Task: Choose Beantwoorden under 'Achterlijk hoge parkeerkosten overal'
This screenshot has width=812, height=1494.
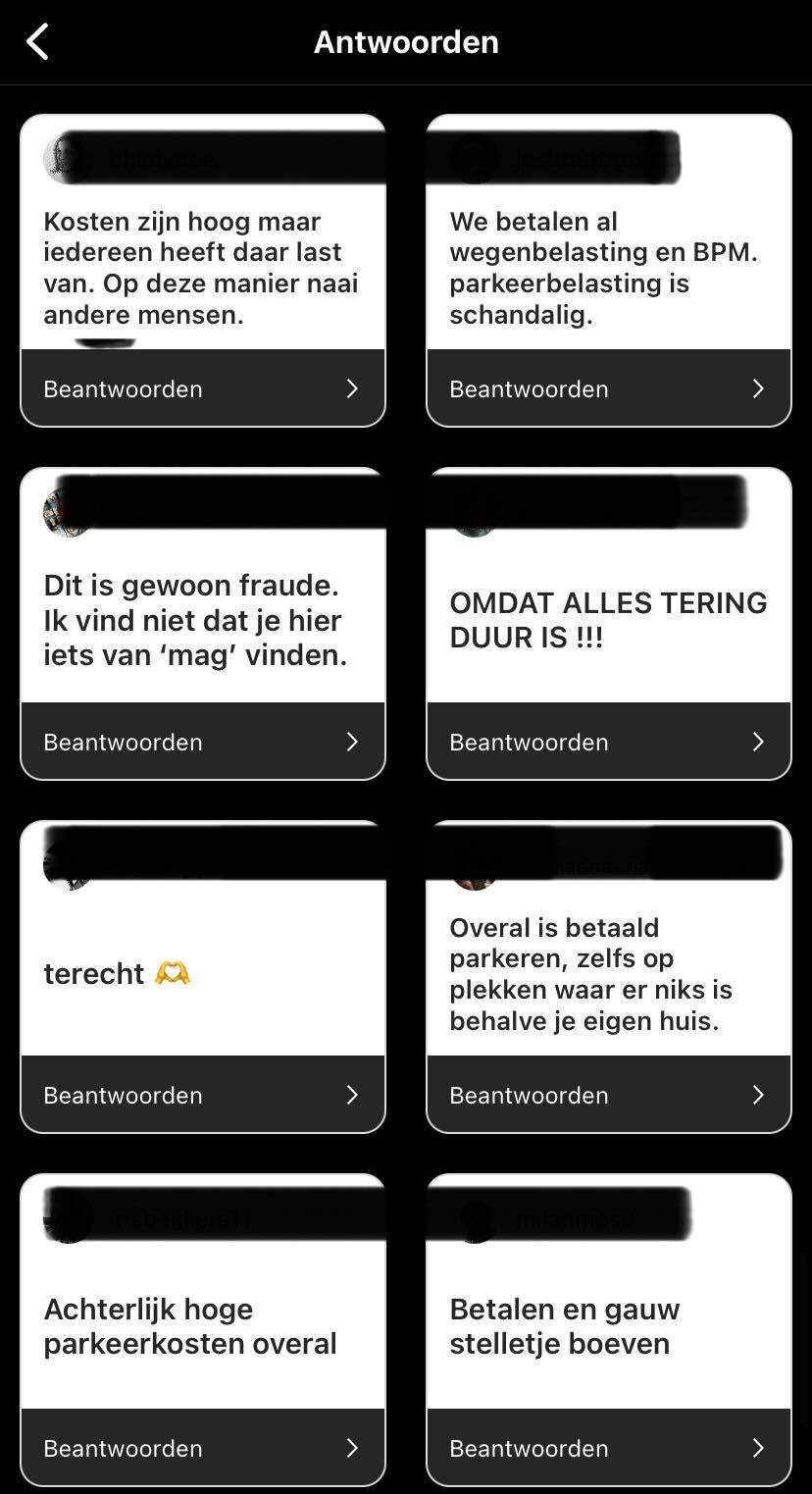Action: click(x=202, y=1448)
